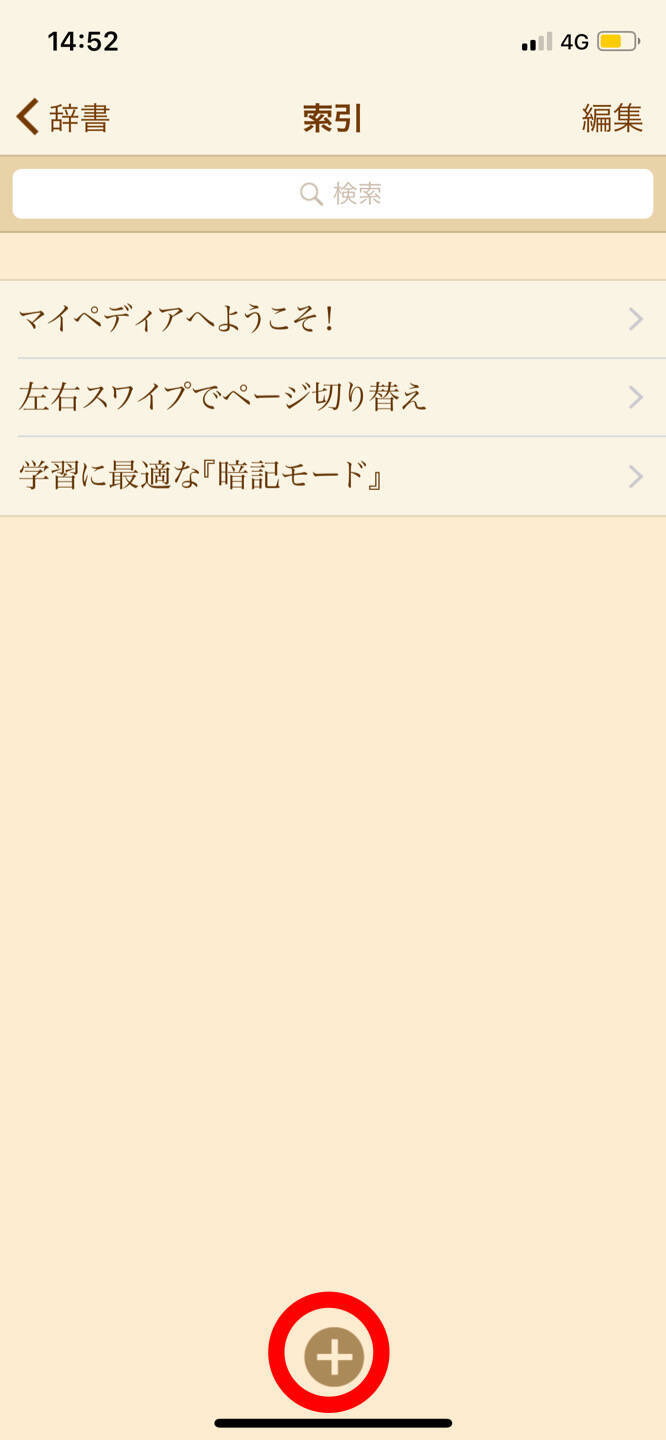
Task: Go back to 辞書
Action: [x=63, y=118]
